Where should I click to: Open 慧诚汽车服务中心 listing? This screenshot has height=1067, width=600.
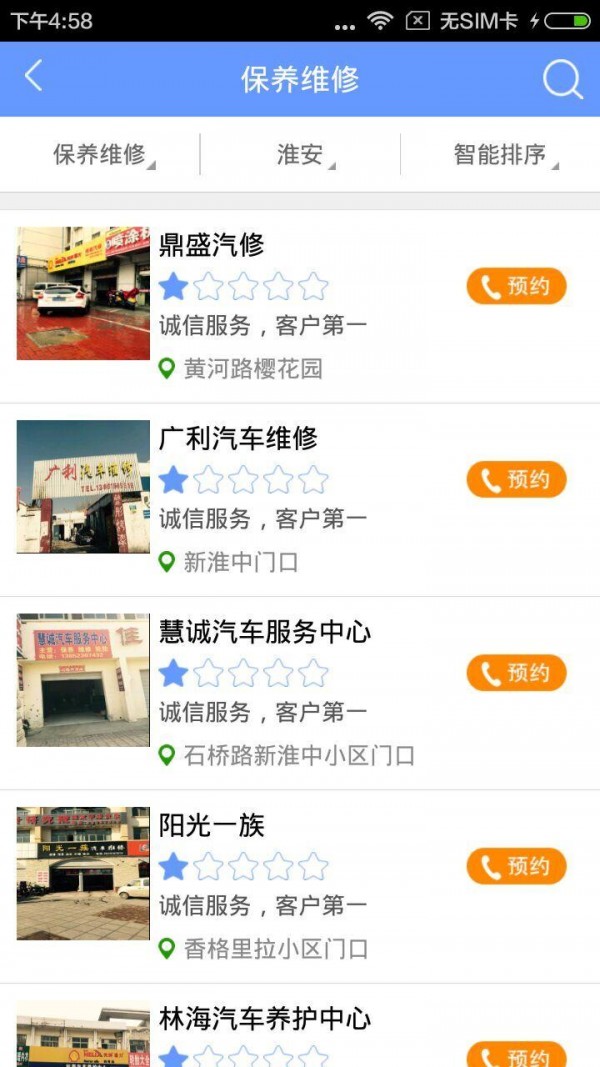coord(265,632)
